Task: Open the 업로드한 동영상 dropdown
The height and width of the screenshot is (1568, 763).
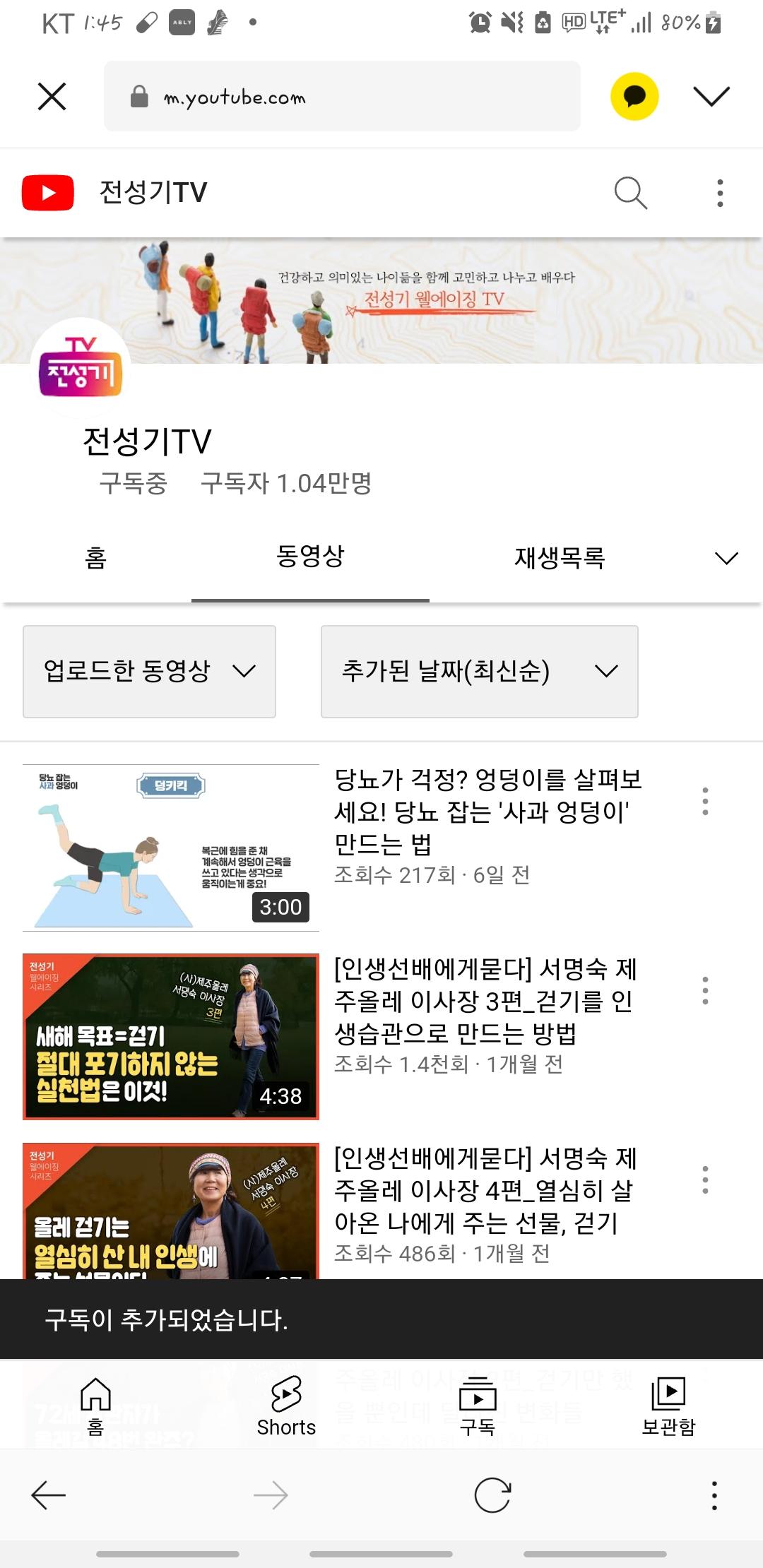Action: click(x=149, y=671)
